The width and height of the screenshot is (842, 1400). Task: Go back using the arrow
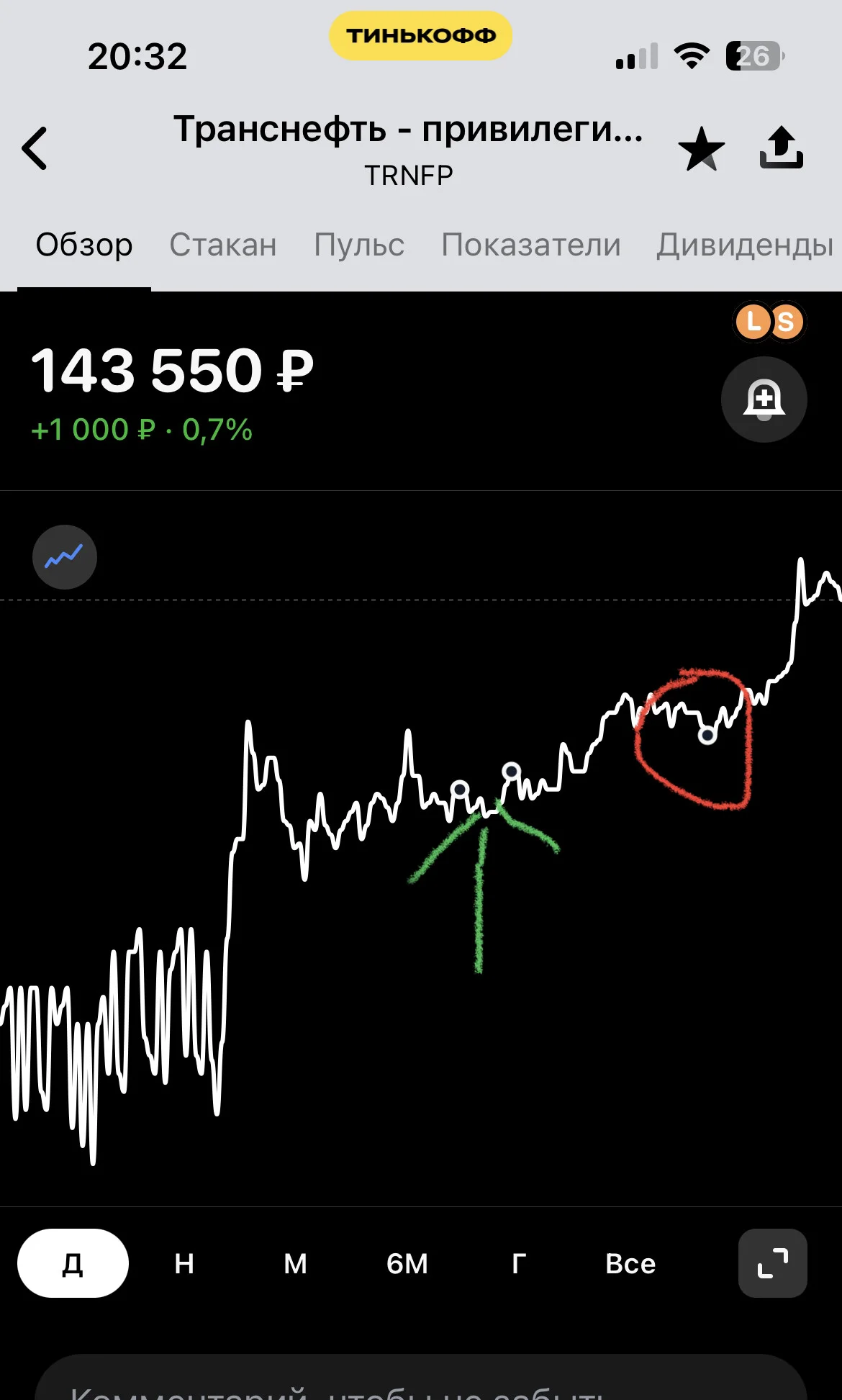point(35,148)
